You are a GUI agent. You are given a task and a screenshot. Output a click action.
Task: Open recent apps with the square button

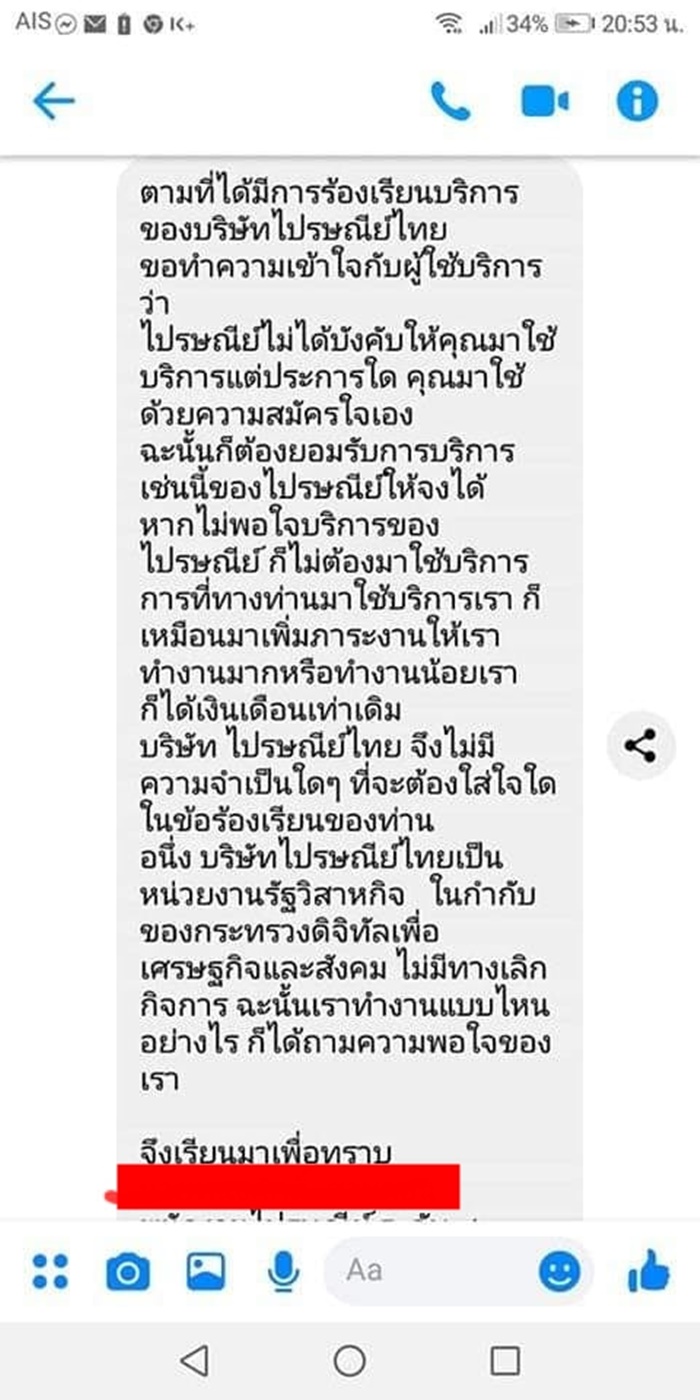coord(505,1360)
